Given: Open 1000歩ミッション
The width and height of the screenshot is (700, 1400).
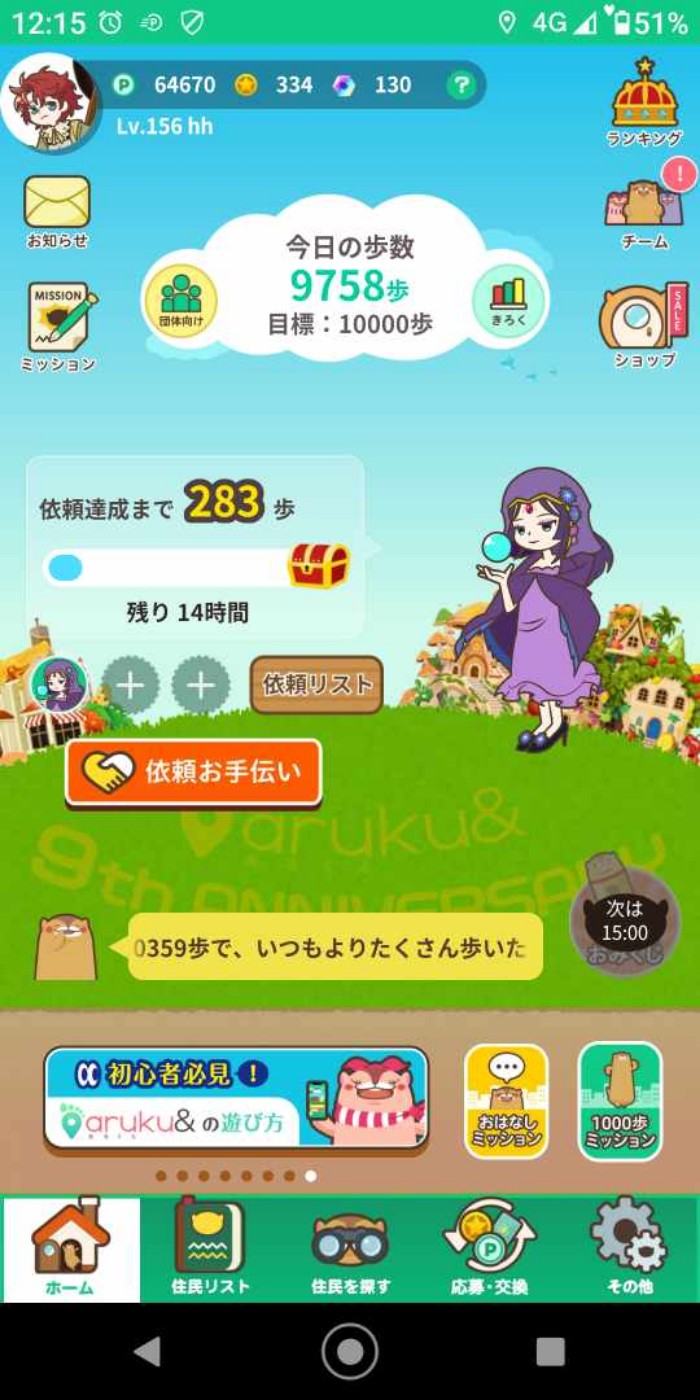Looking at the screenshot, I should [620, 1101].
